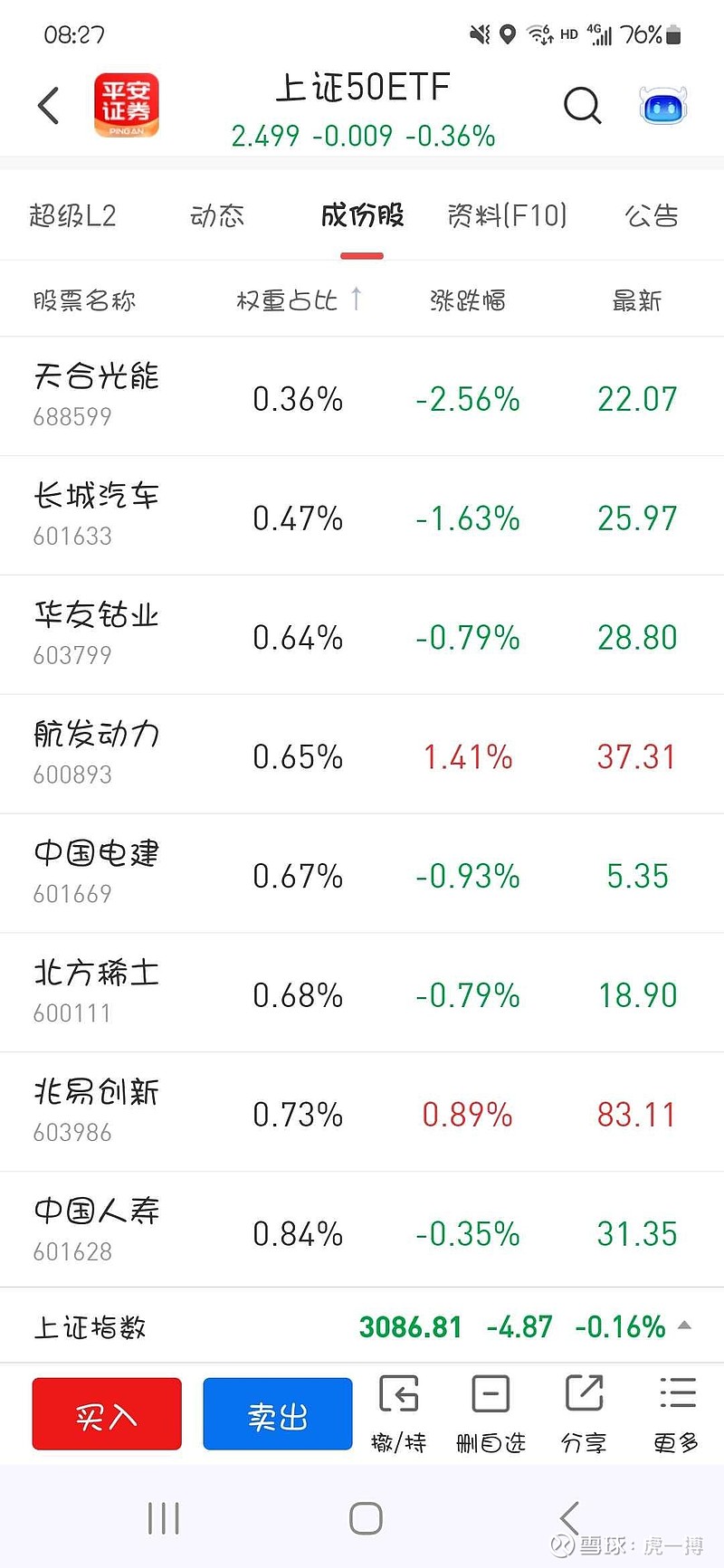
Task: Tap the red 买入 buy button
Action: coord(106,1413)
